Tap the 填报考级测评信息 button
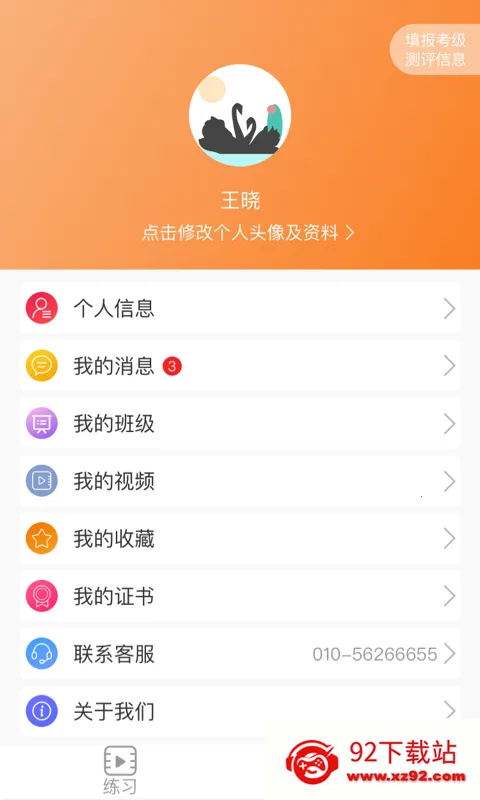The height and width of the screenshot is (800, 480). (x=435, y=49)
